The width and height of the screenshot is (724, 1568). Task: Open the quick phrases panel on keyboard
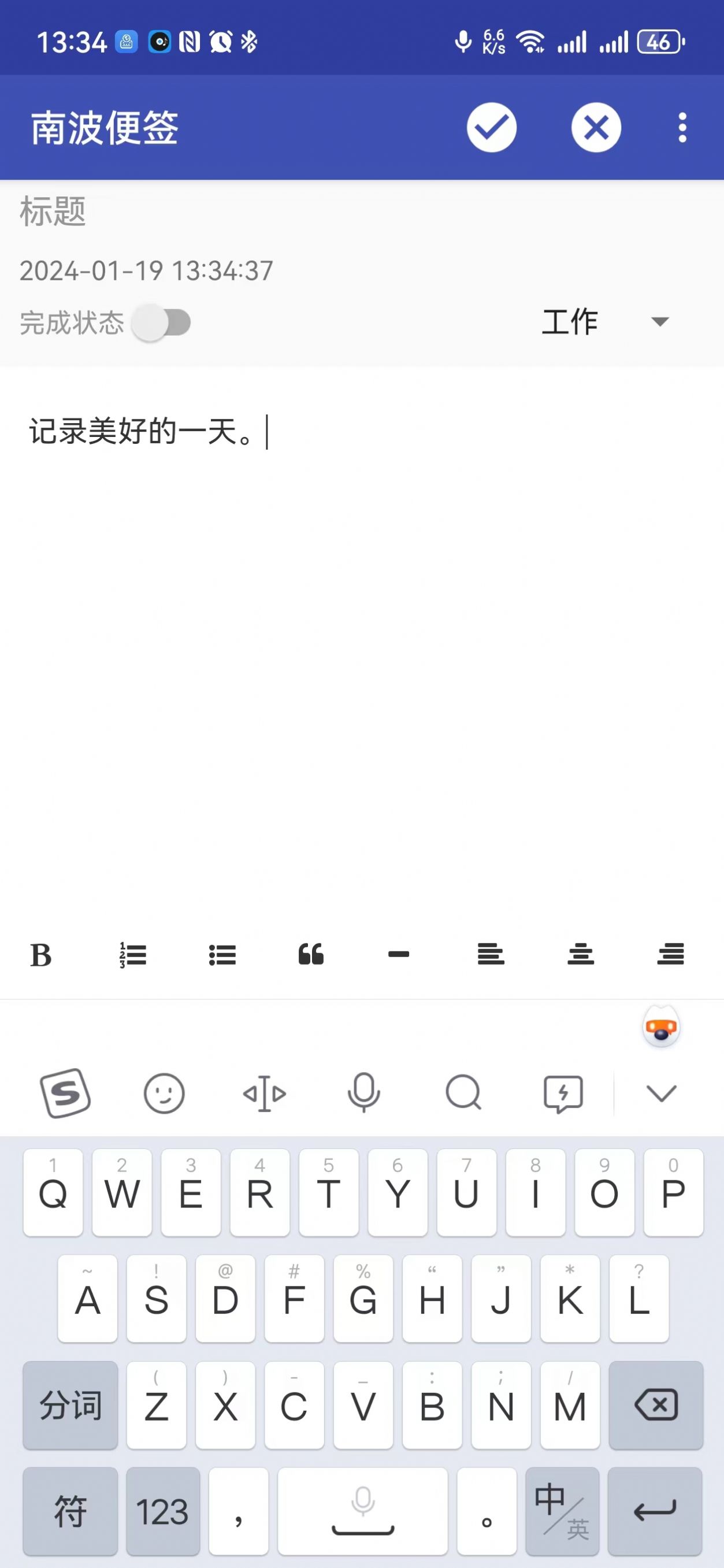pos(563,1093)
